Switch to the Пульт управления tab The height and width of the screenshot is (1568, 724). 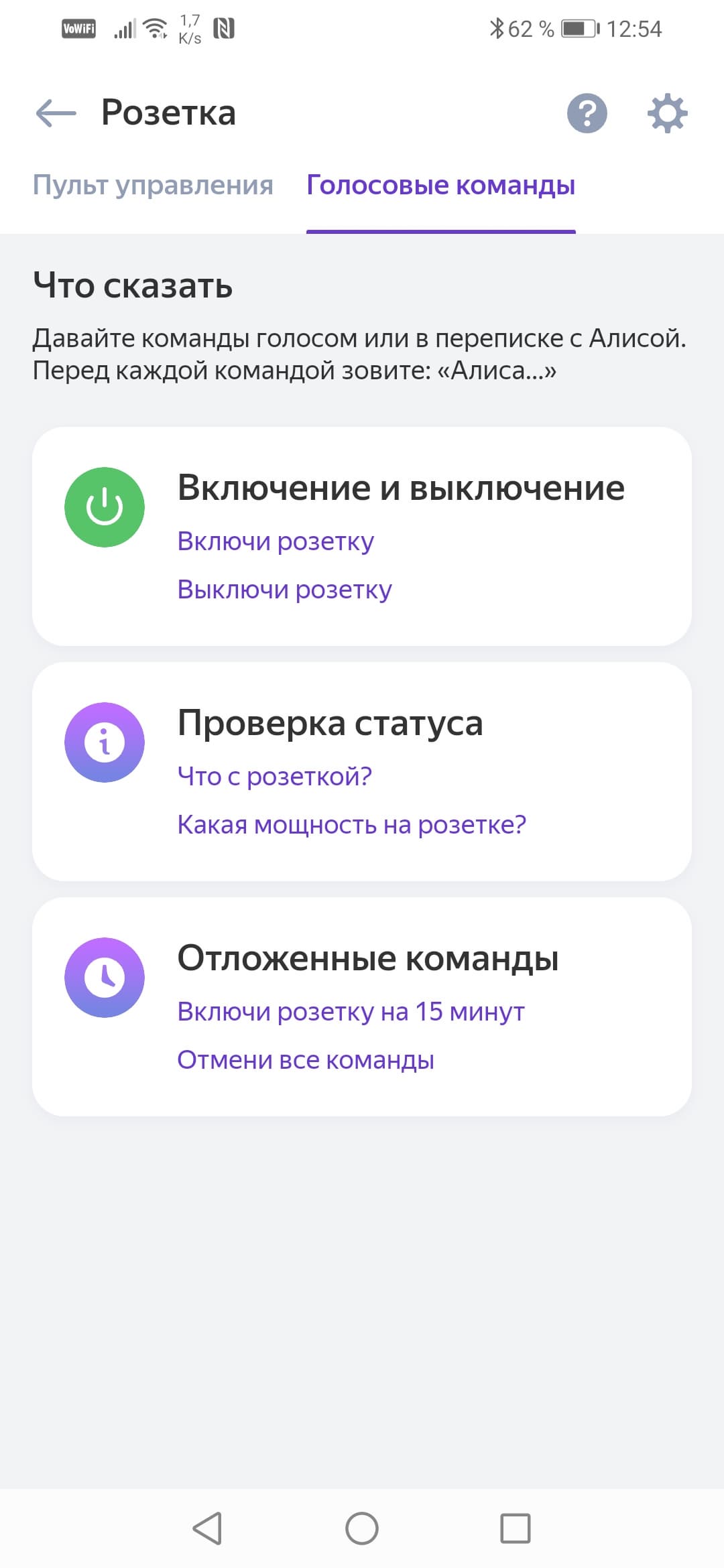tap(153, 186)
